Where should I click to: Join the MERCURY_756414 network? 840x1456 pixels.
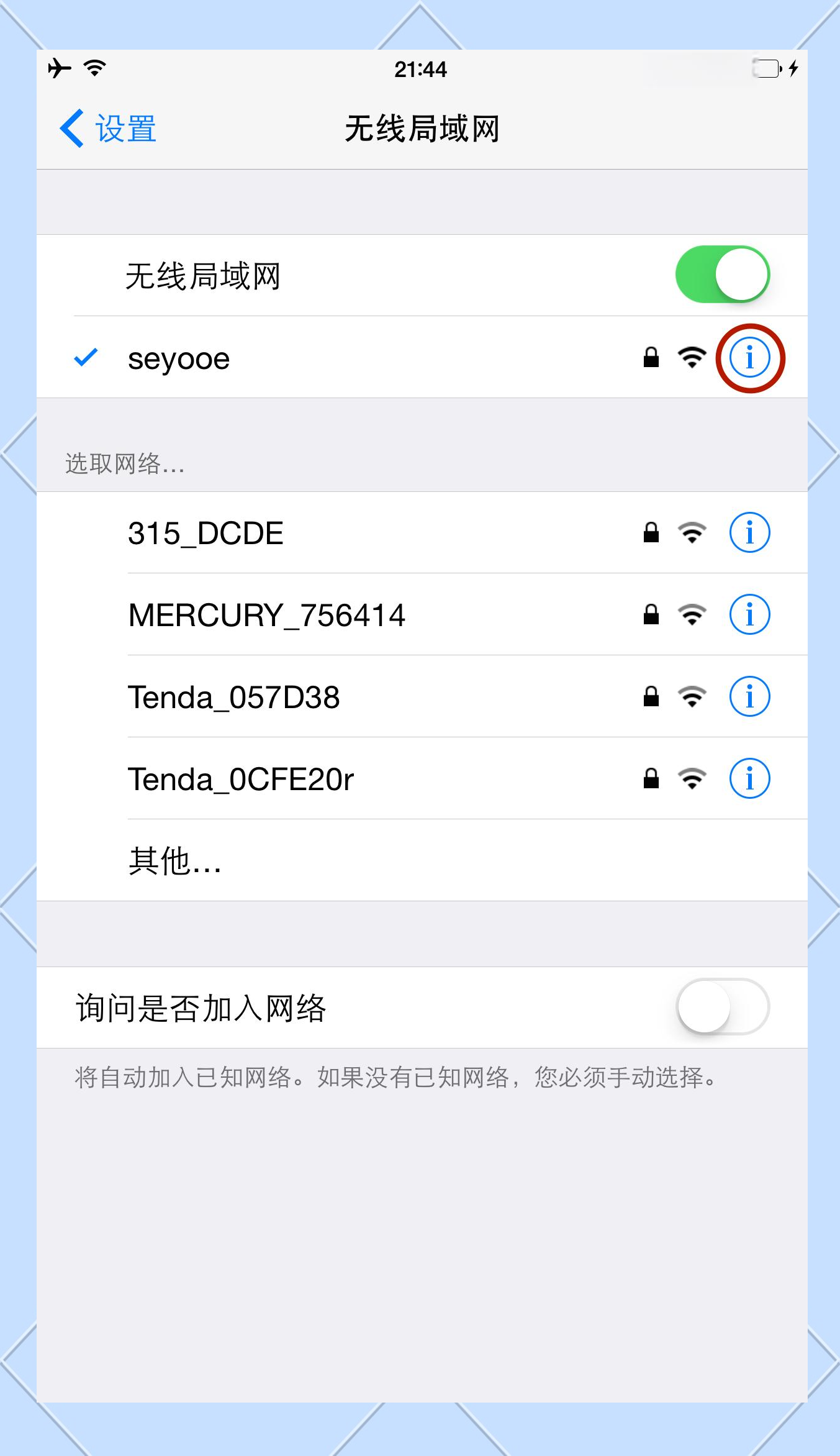coord(422,614)
